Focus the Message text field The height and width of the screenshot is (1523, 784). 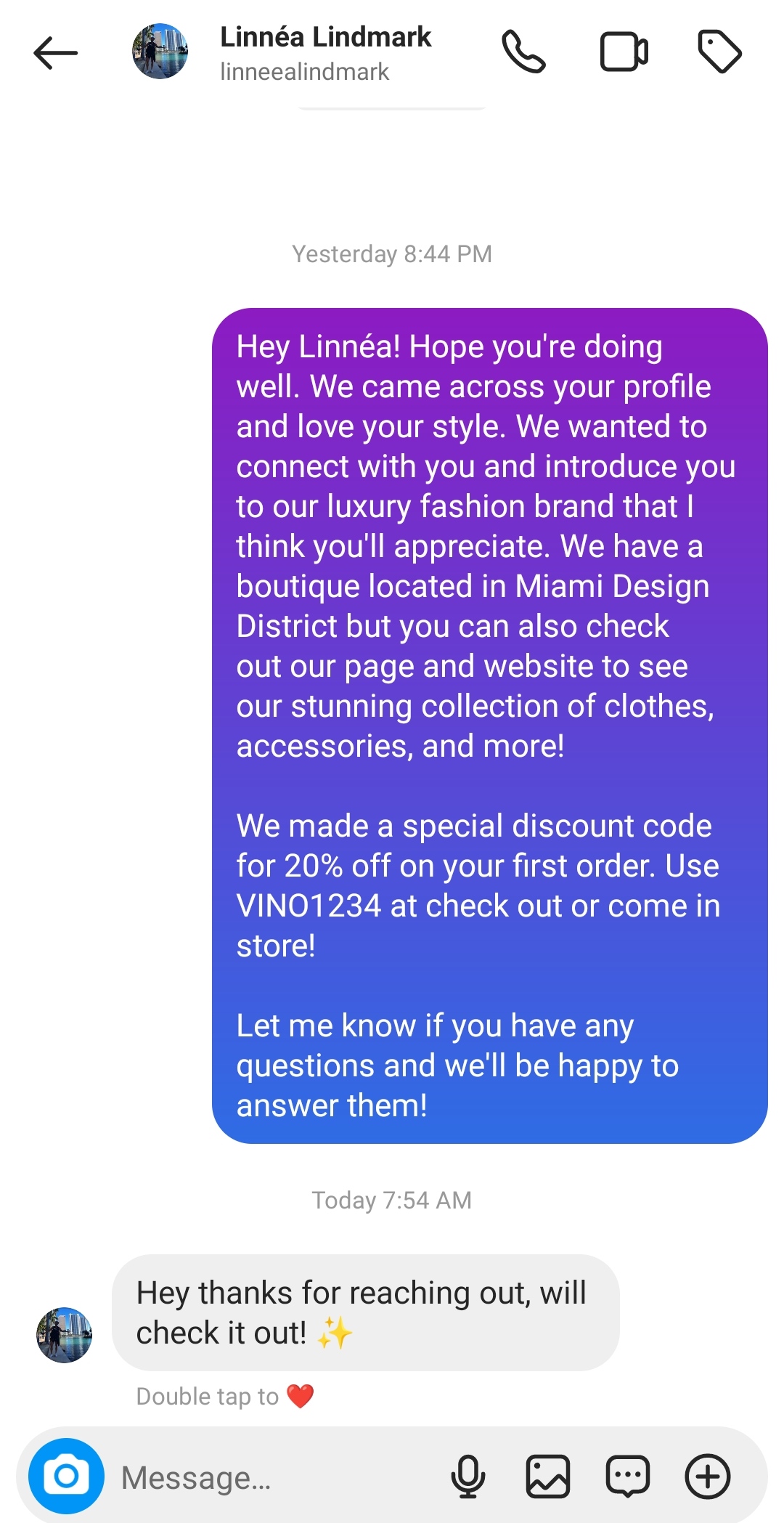point(276,1477)
